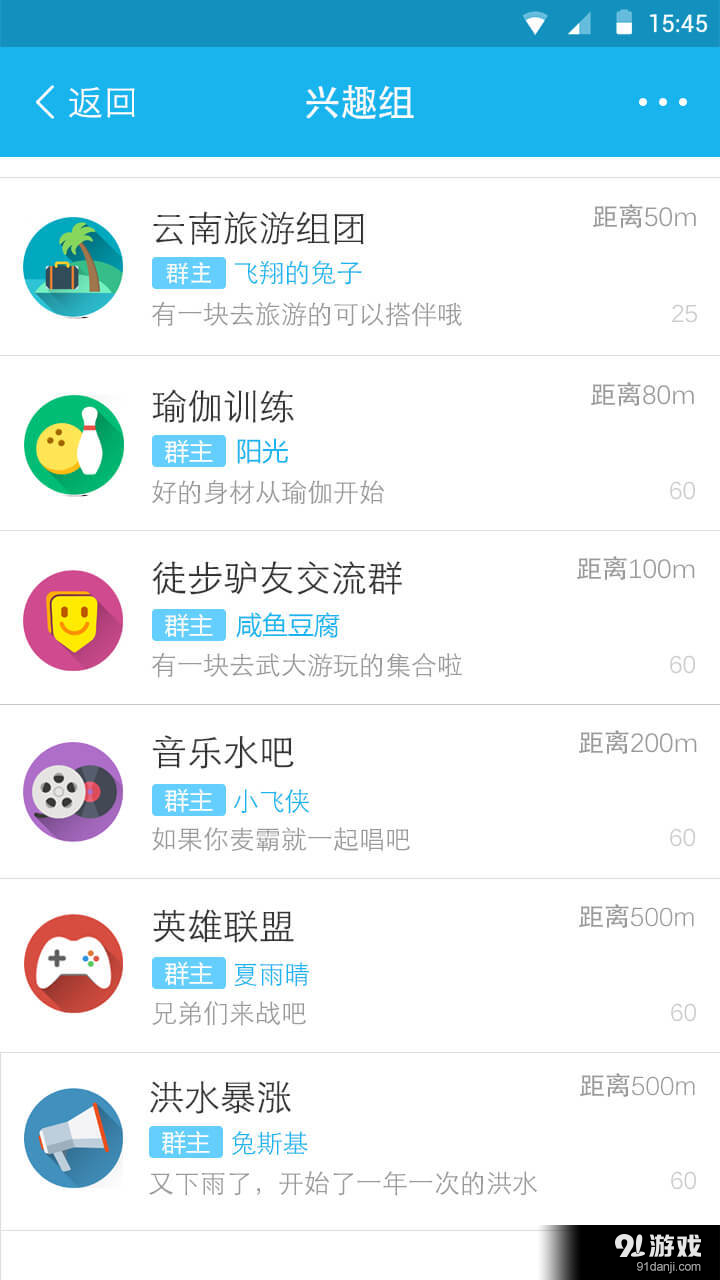Tap the game controller icon for 英雄联盟
The width and height of the screenshot is (720, 1280).
tap(72, 963)
